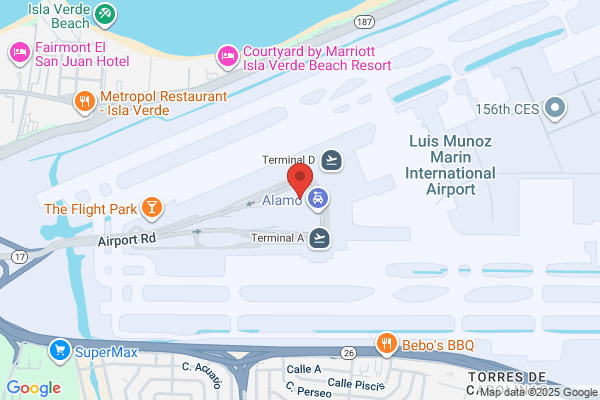This screenshot has width=600, height=400.
Task: View Courtyard by Marriott hotel marker
Action: [228, 57]
